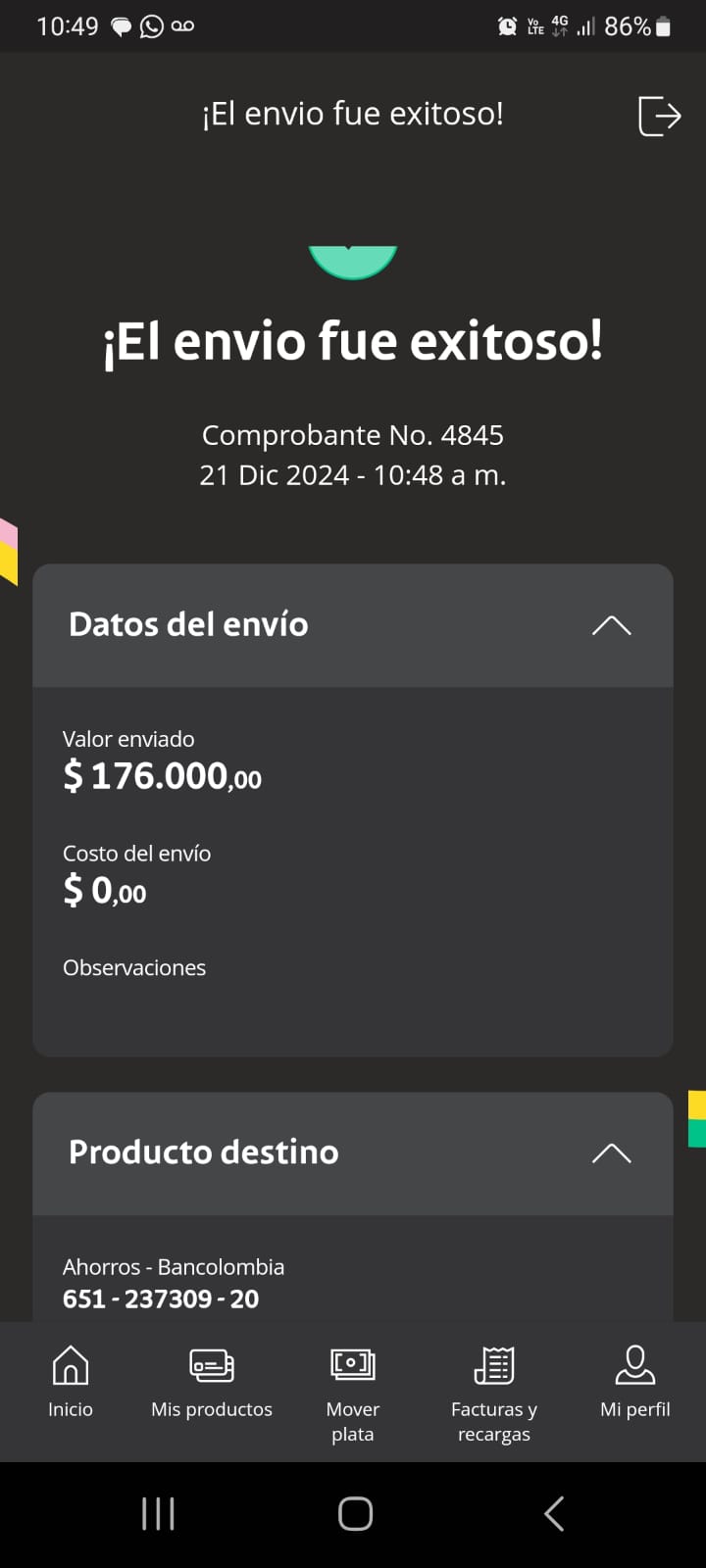Go to the Inicio tab
The width and height of the screenshot is (706, 1568).
71,1382
